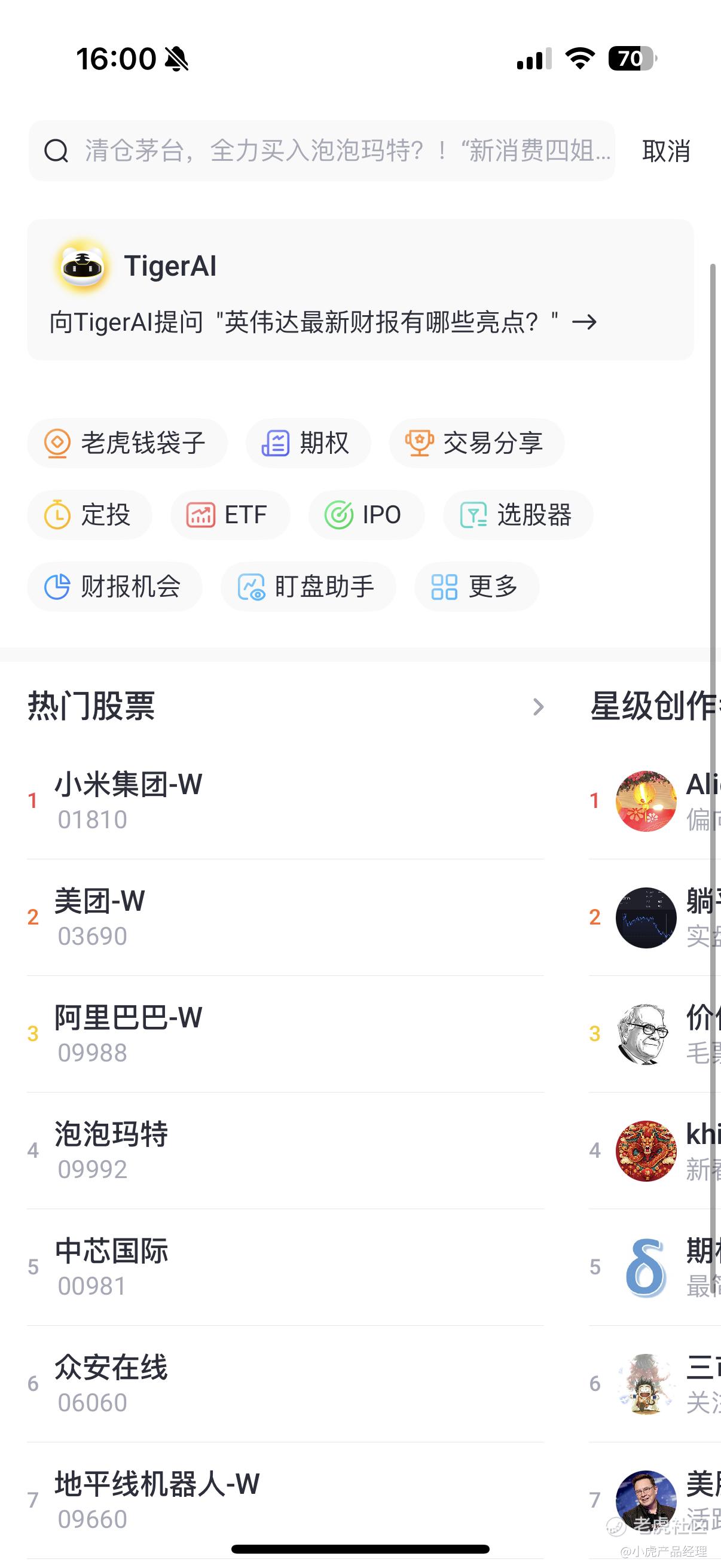Open 众安在线 06060 stock
This screenshot has height=1568, width=721.
click(x=285, y=1384)
